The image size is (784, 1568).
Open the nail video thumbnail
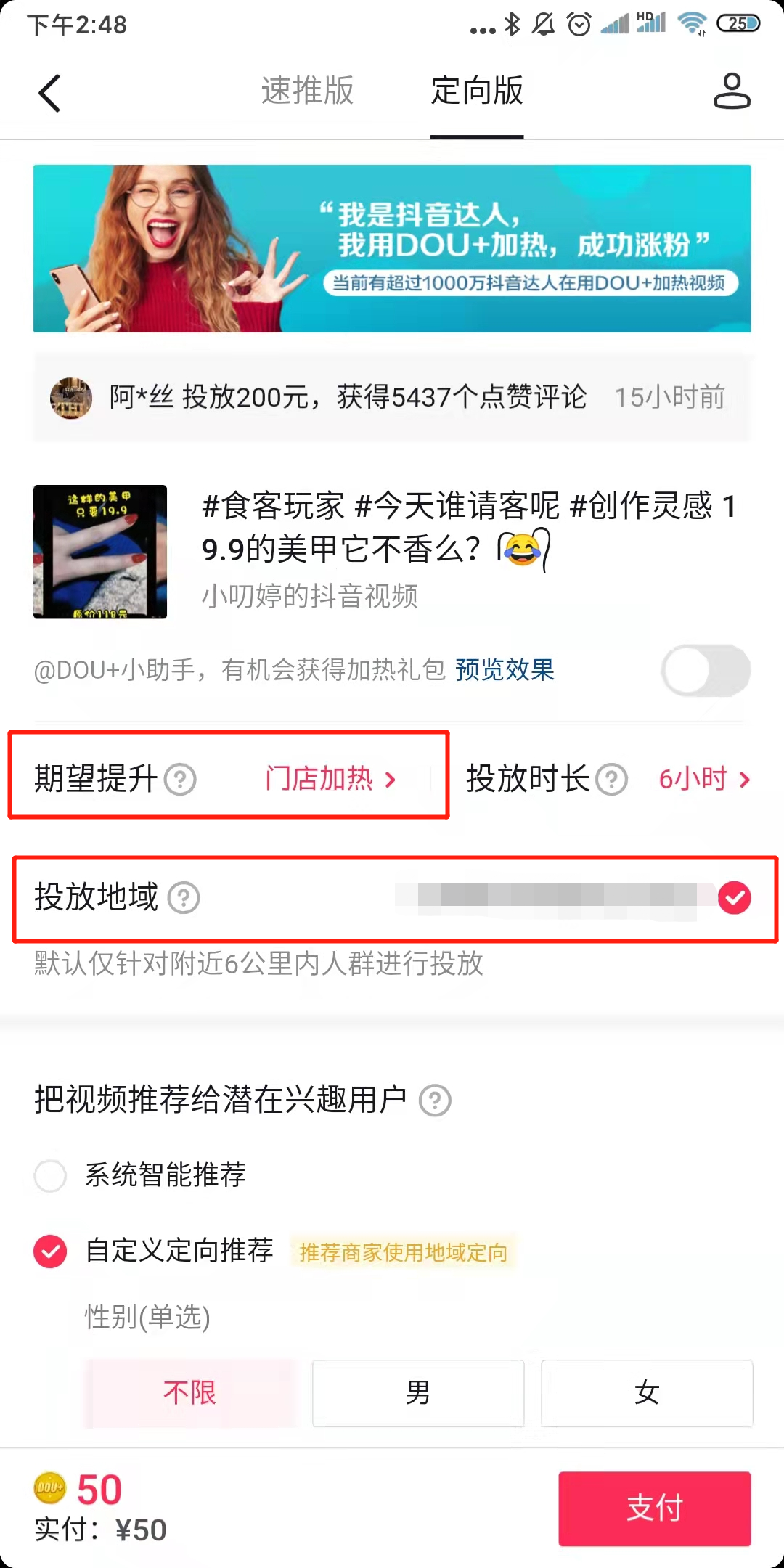(x=100, y=552)
